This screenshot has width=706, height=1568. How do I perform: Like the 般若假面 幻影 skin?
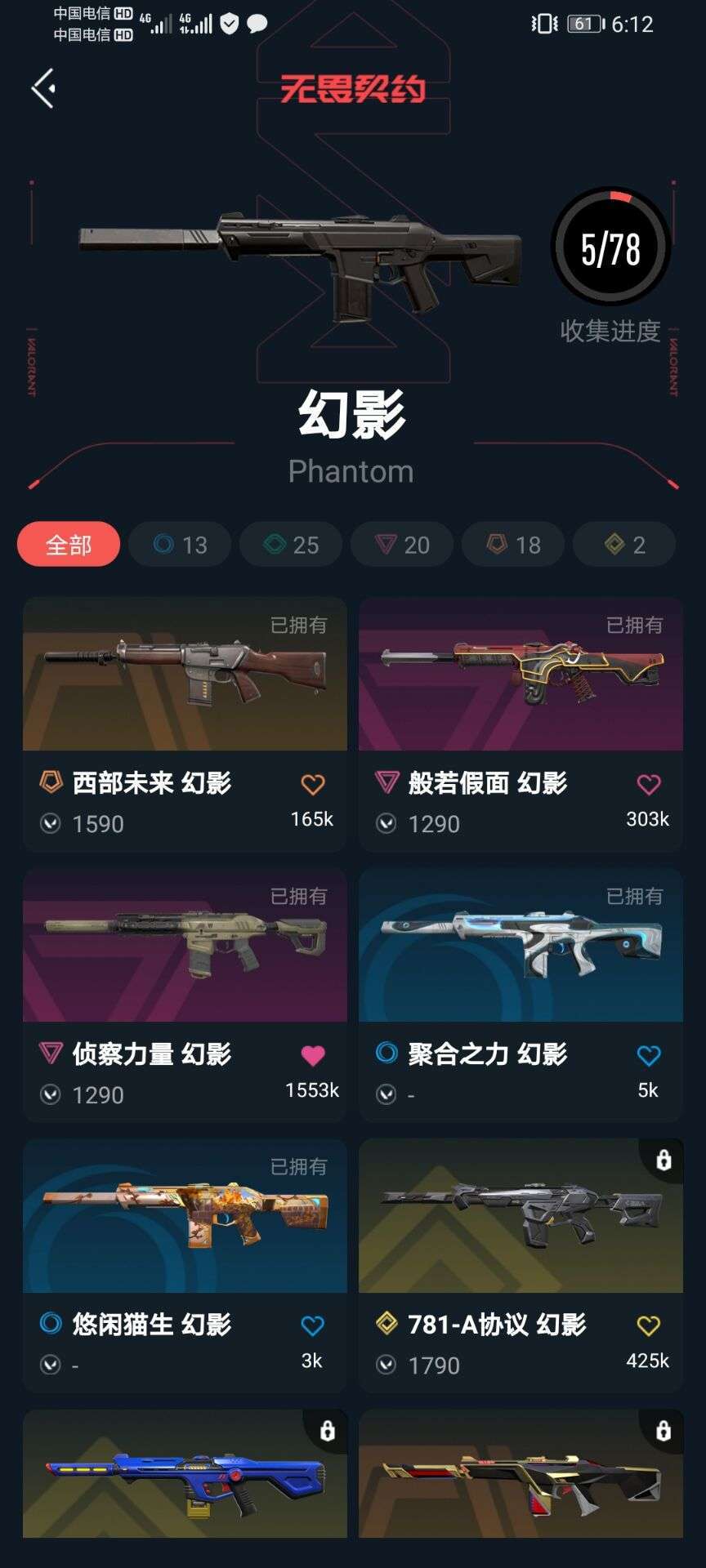pyautogui.click(x=649, y=785)
